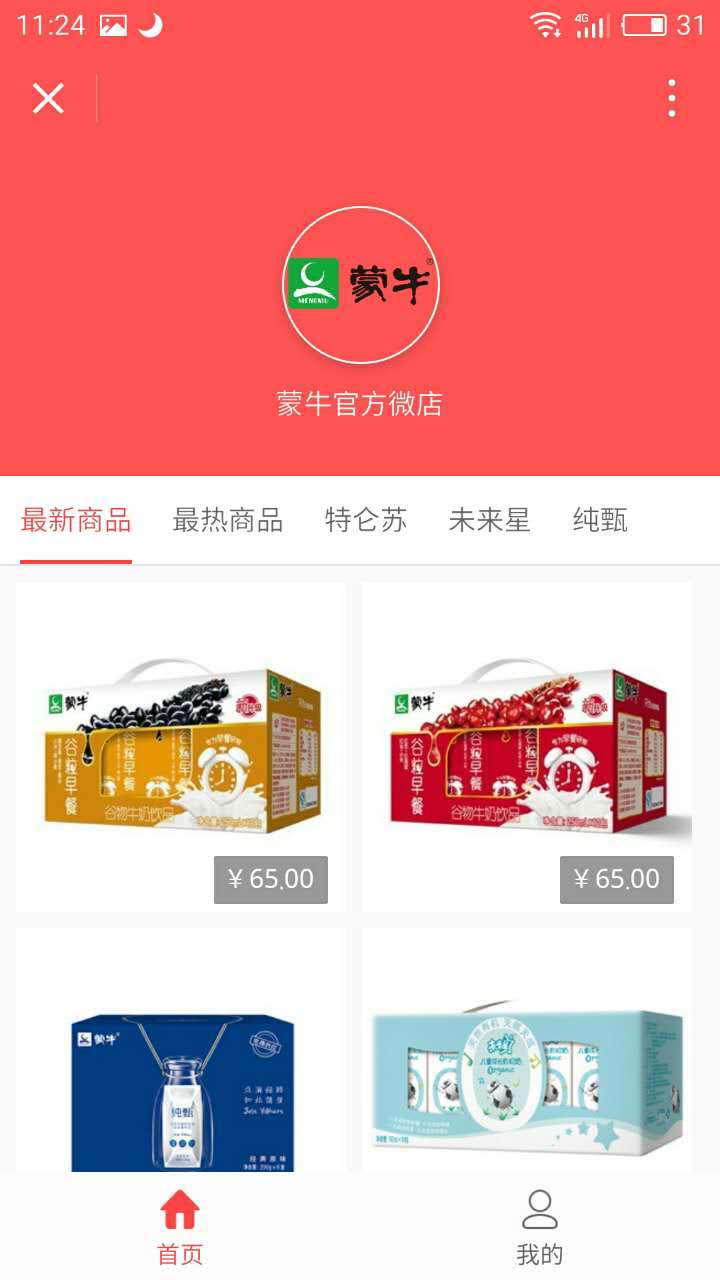Switch to the 最热商品 tab
Screen dimensions: 720x1280
coord(228,521)
